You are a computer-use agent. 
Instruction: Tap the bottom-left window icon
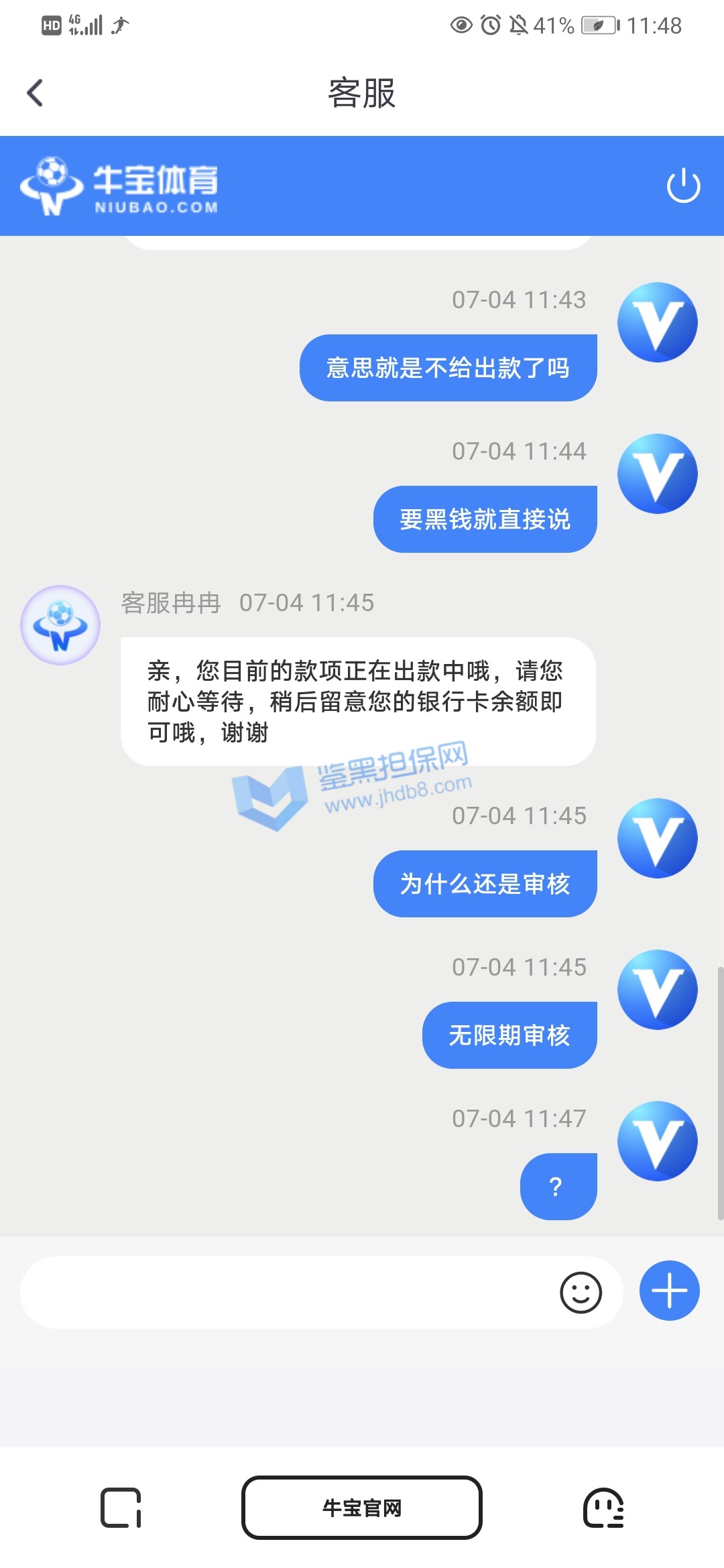(121, 1508)
